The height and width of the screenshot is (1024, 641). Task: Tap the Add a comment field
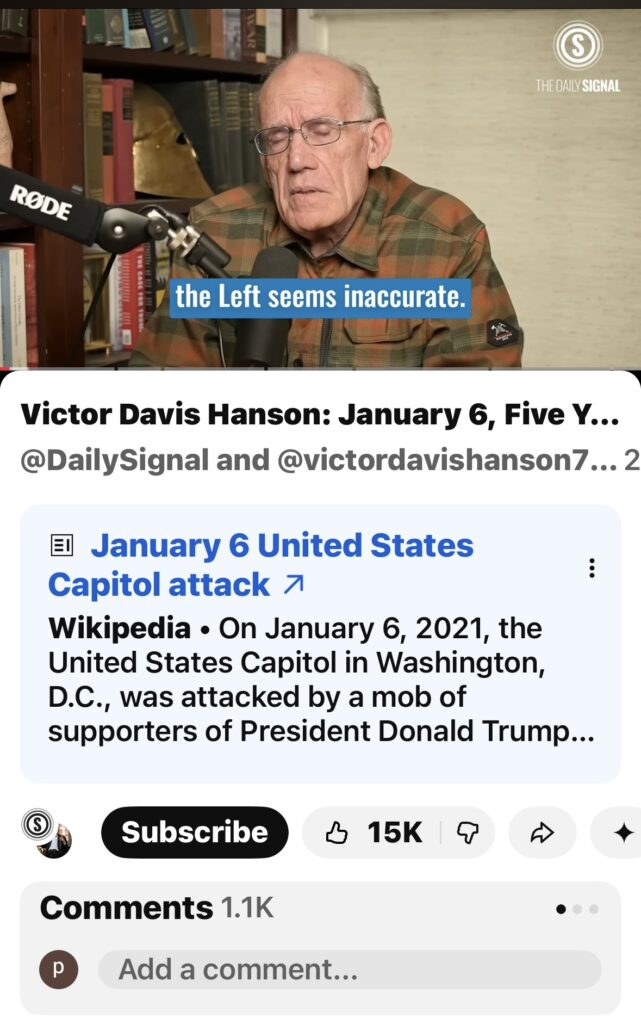348,969
